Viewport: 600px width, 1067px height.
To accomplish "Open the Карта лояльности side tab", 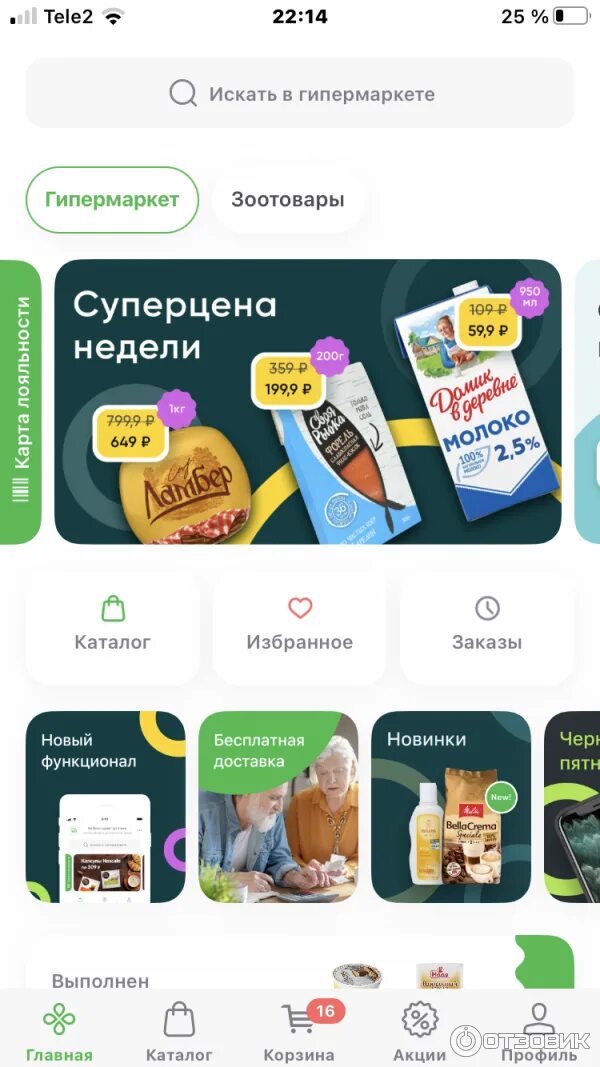I will pos(21,401).
